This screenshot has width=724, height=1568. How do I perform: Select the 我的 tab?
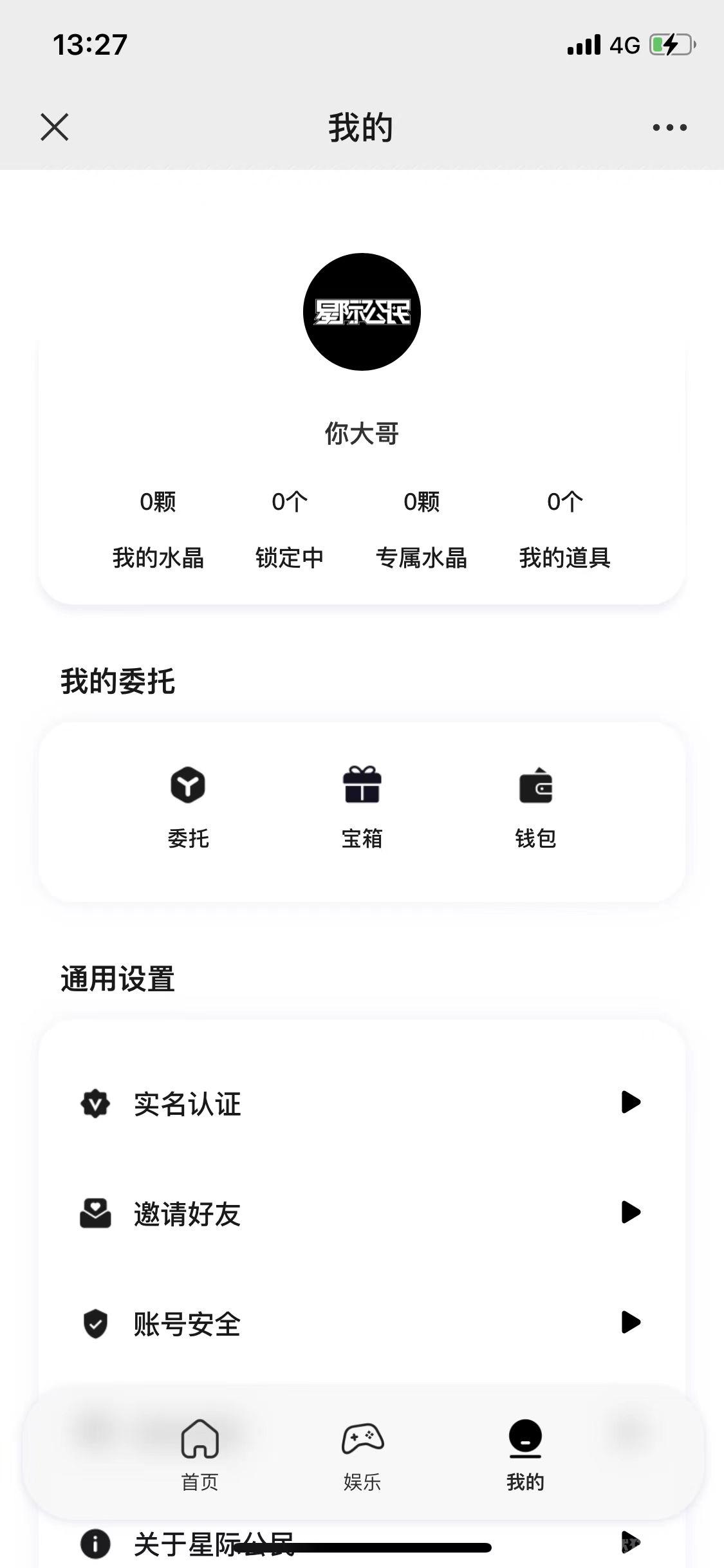point(525,1455)
